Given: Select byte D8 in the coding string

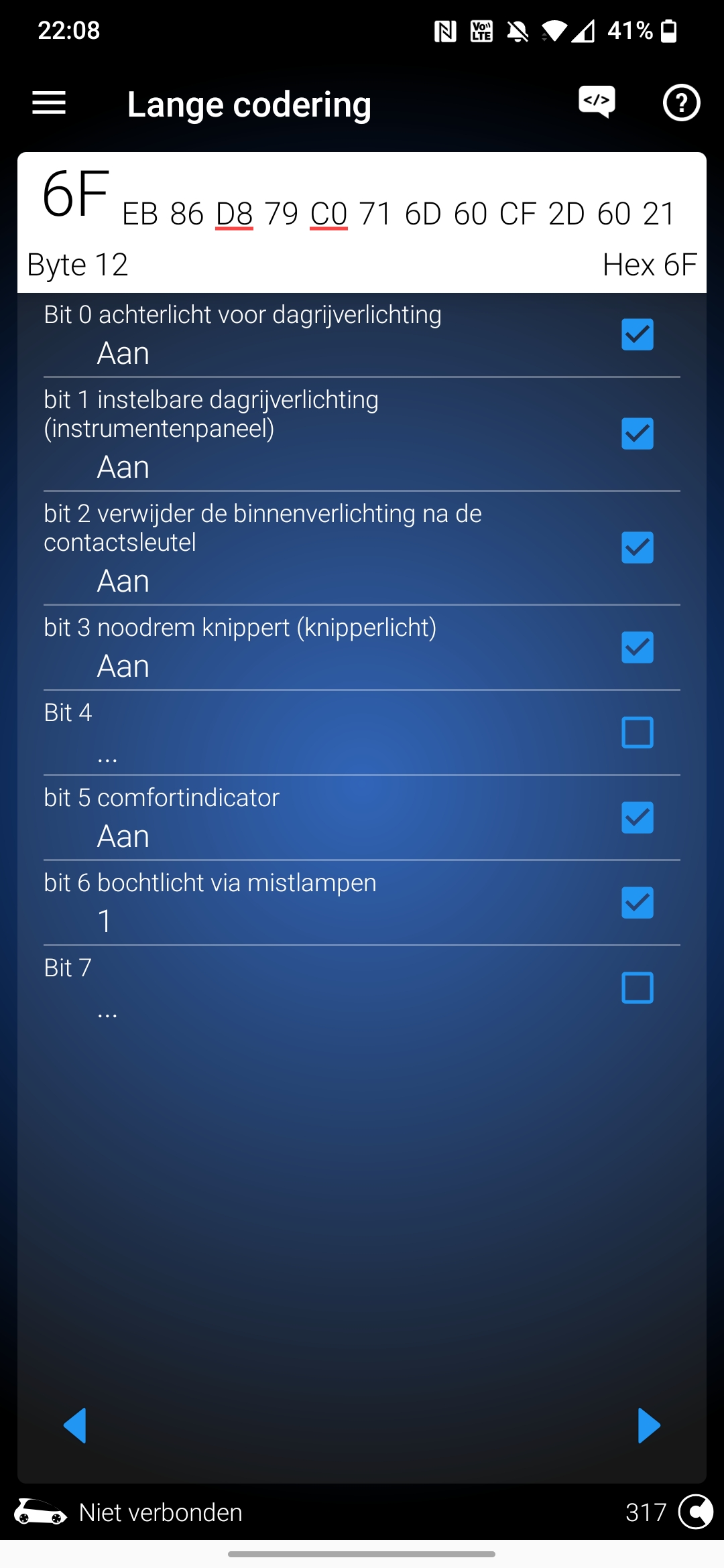Looking at the screenshot, I should [235, 214].
